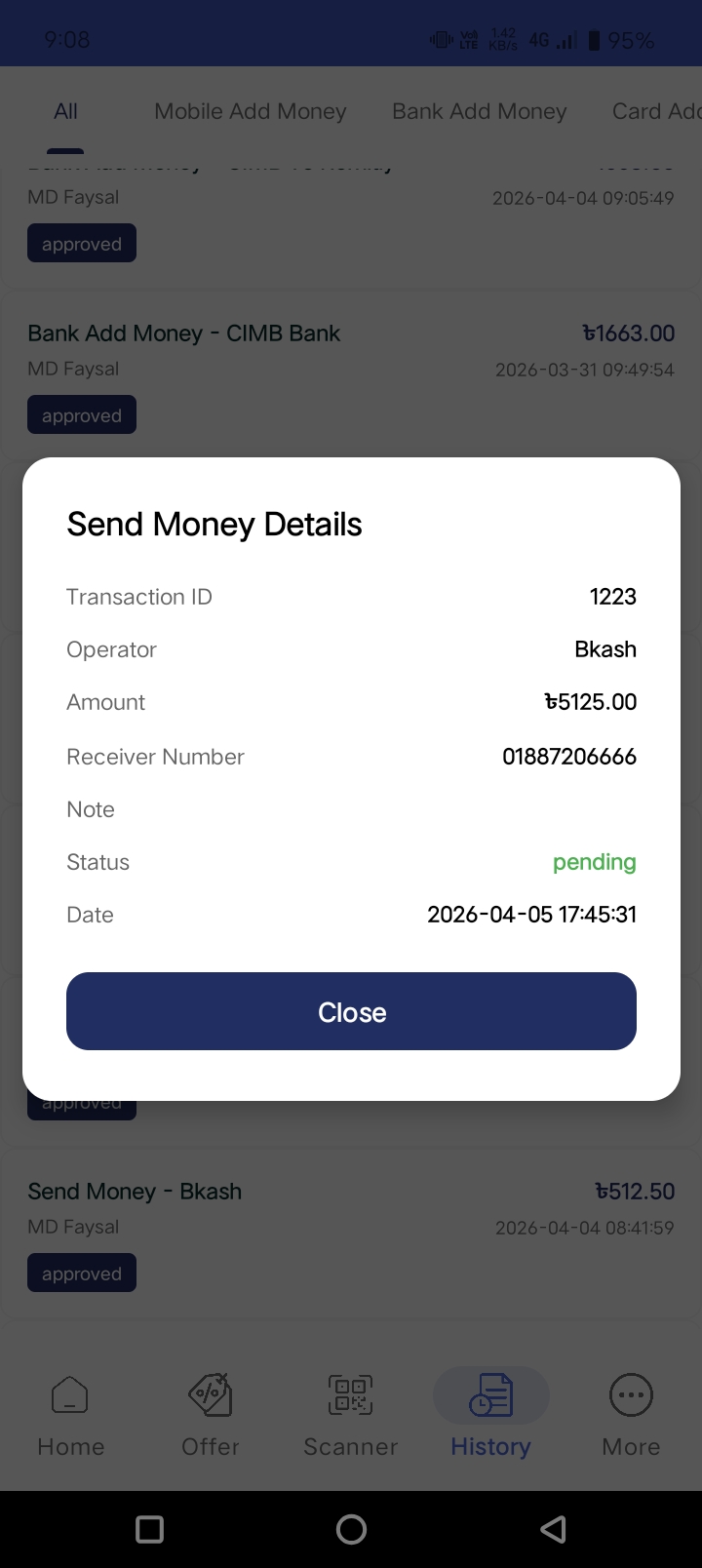Screen dimensions: 702x1568
Task: Tap the system back button
Action: coord(553,1529)
